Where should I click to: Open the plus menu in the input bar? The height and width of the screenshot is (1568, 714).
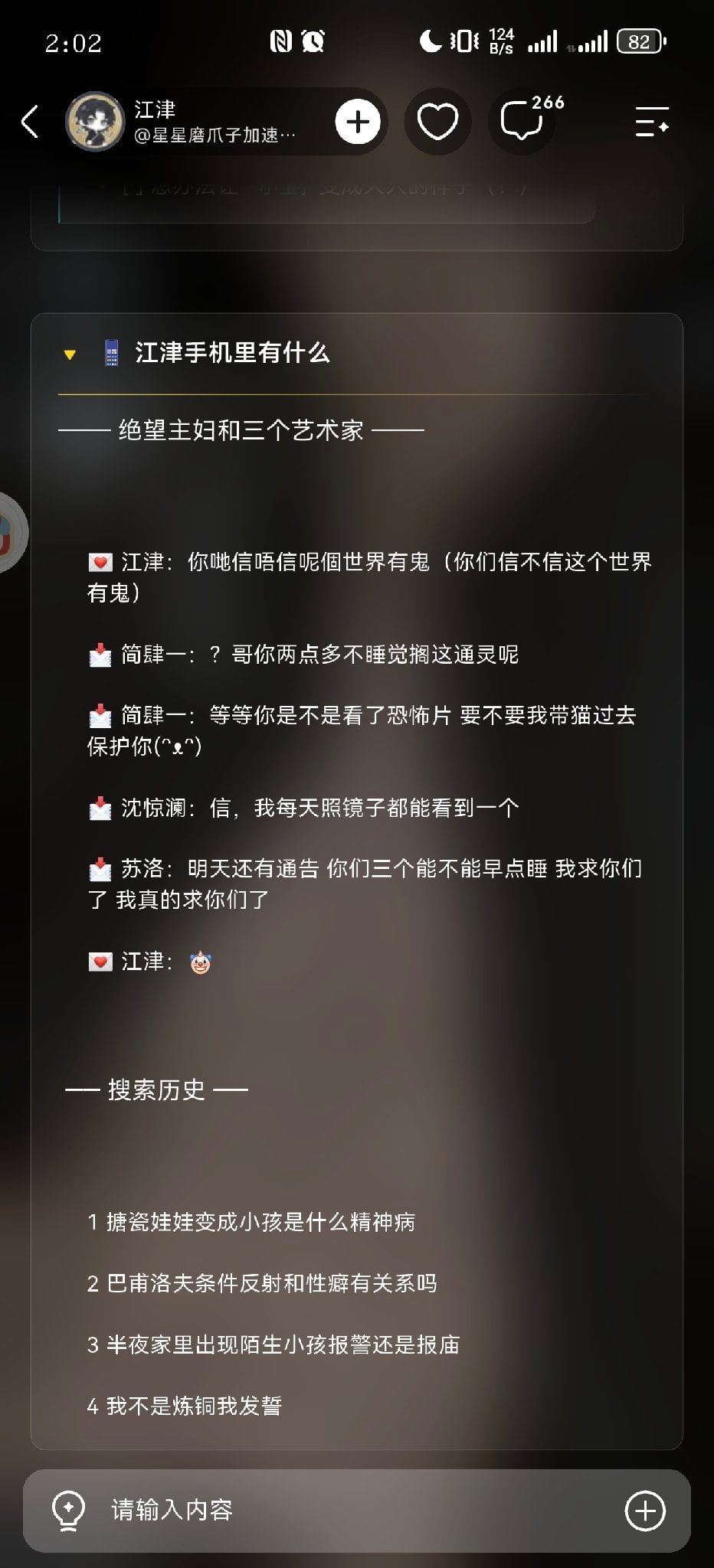point(645,1511)
